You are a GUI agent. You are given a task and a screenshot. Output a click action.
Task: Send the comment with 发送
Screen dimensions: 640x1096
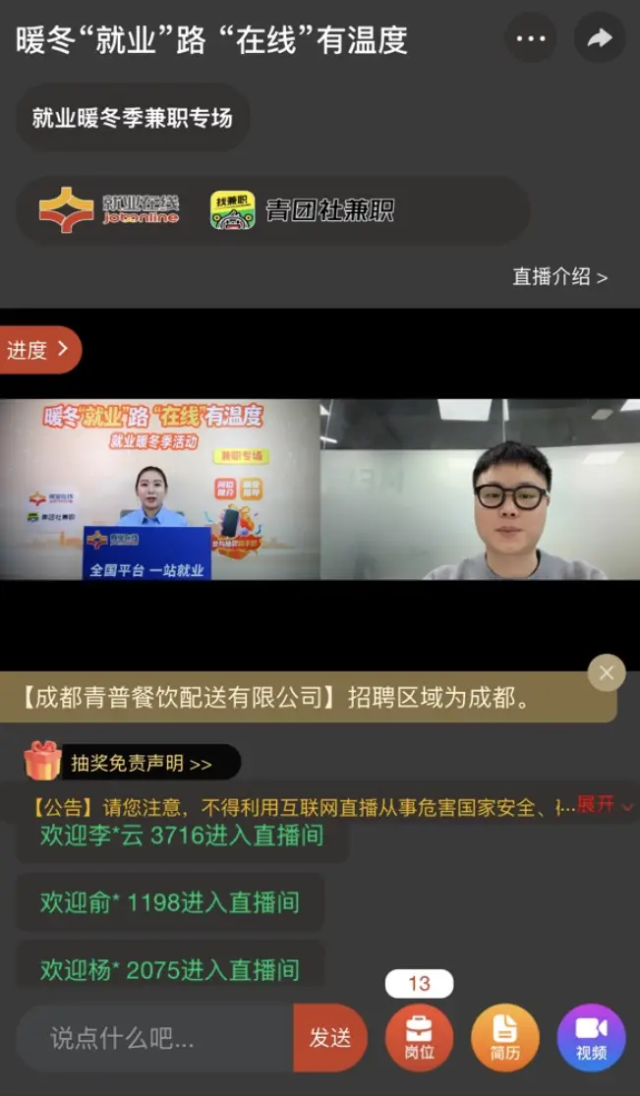tap(330, 1038)
